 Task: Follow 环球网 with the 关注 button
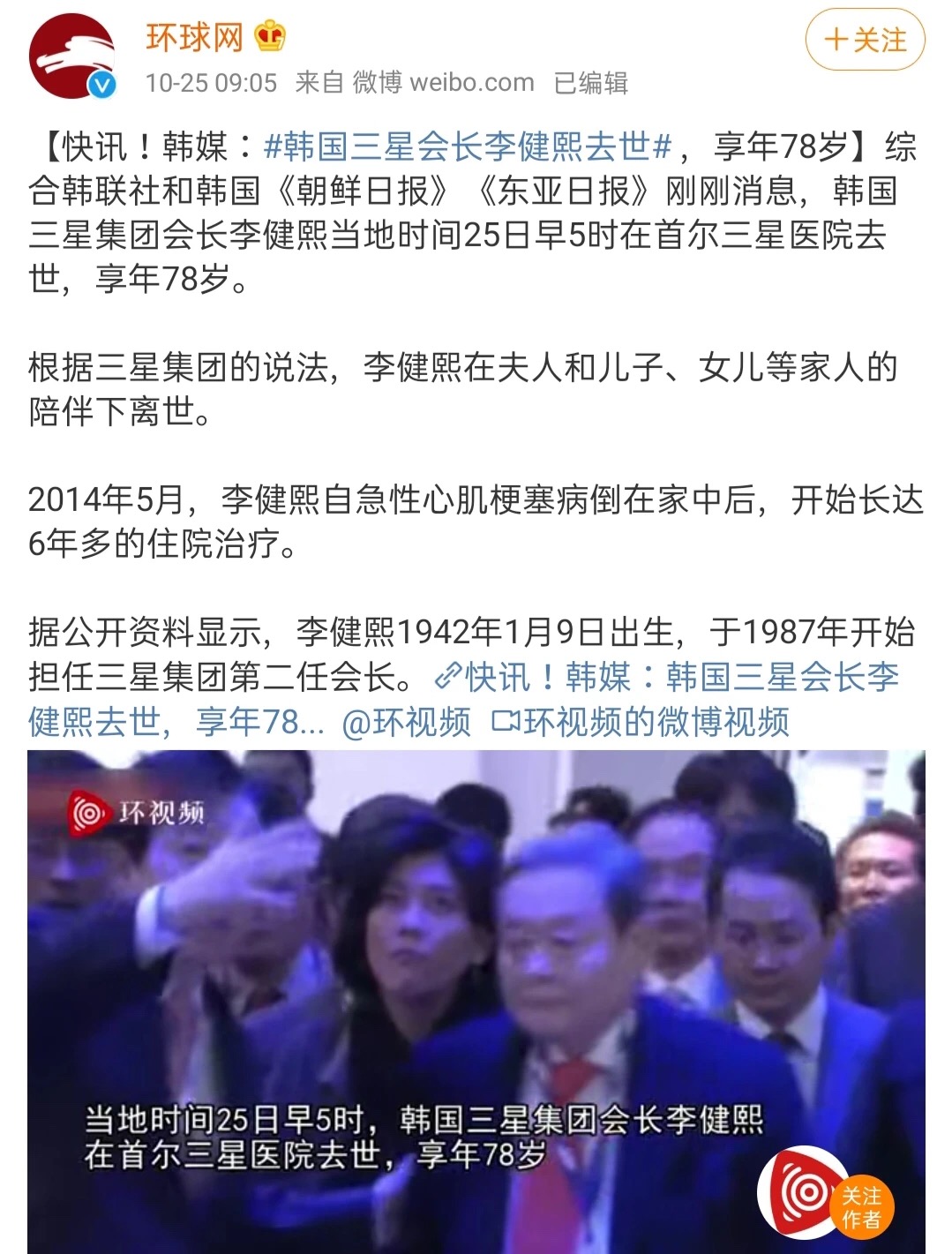(865, 41)
